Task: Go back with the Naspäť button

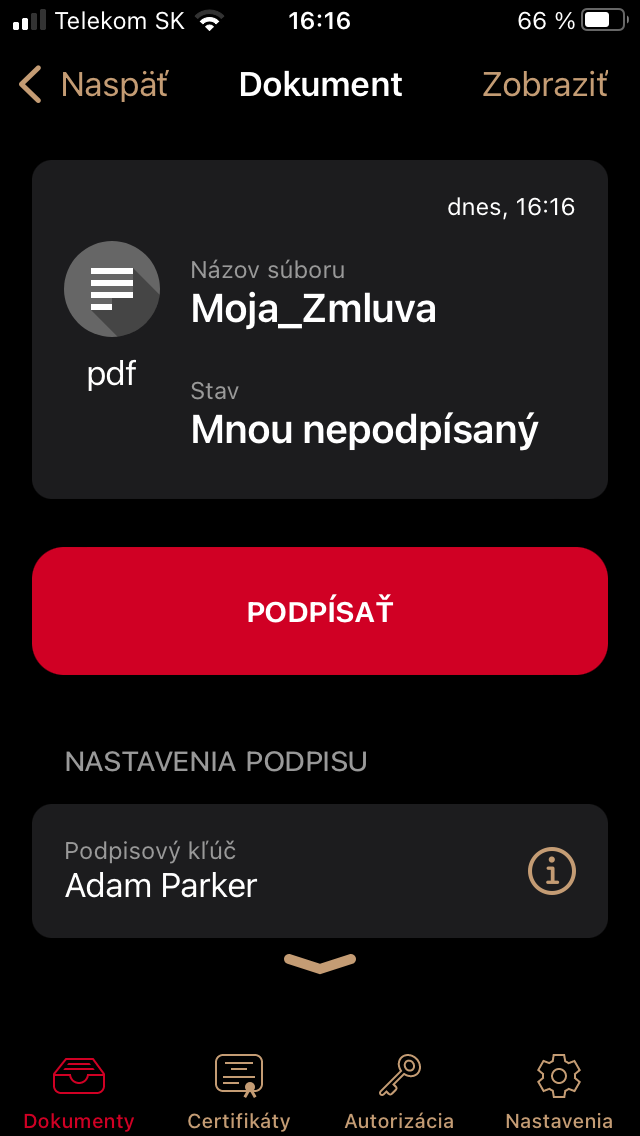Action: (x=93, y=85)
